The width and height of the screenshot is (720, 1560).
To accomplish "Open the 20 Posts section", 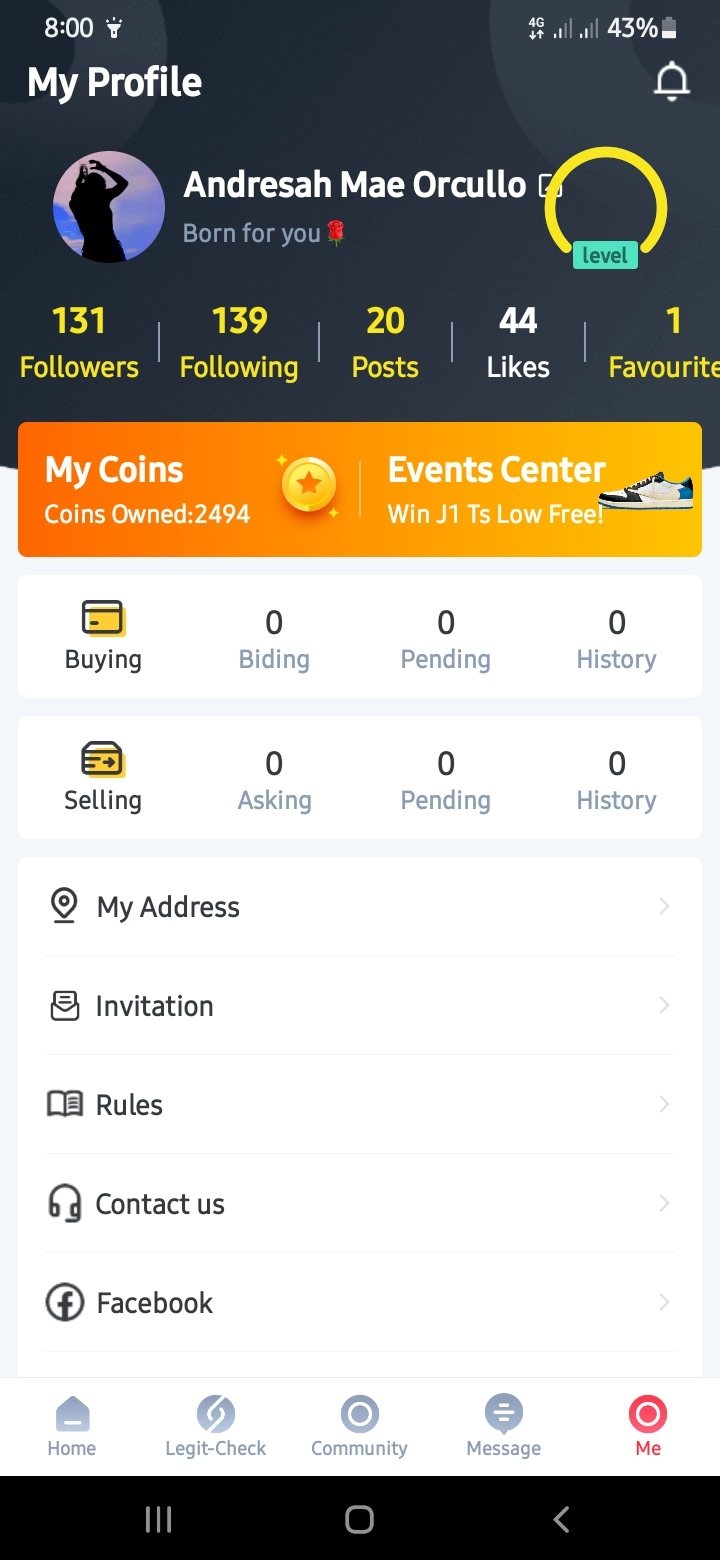I will [x=385, y=343].
